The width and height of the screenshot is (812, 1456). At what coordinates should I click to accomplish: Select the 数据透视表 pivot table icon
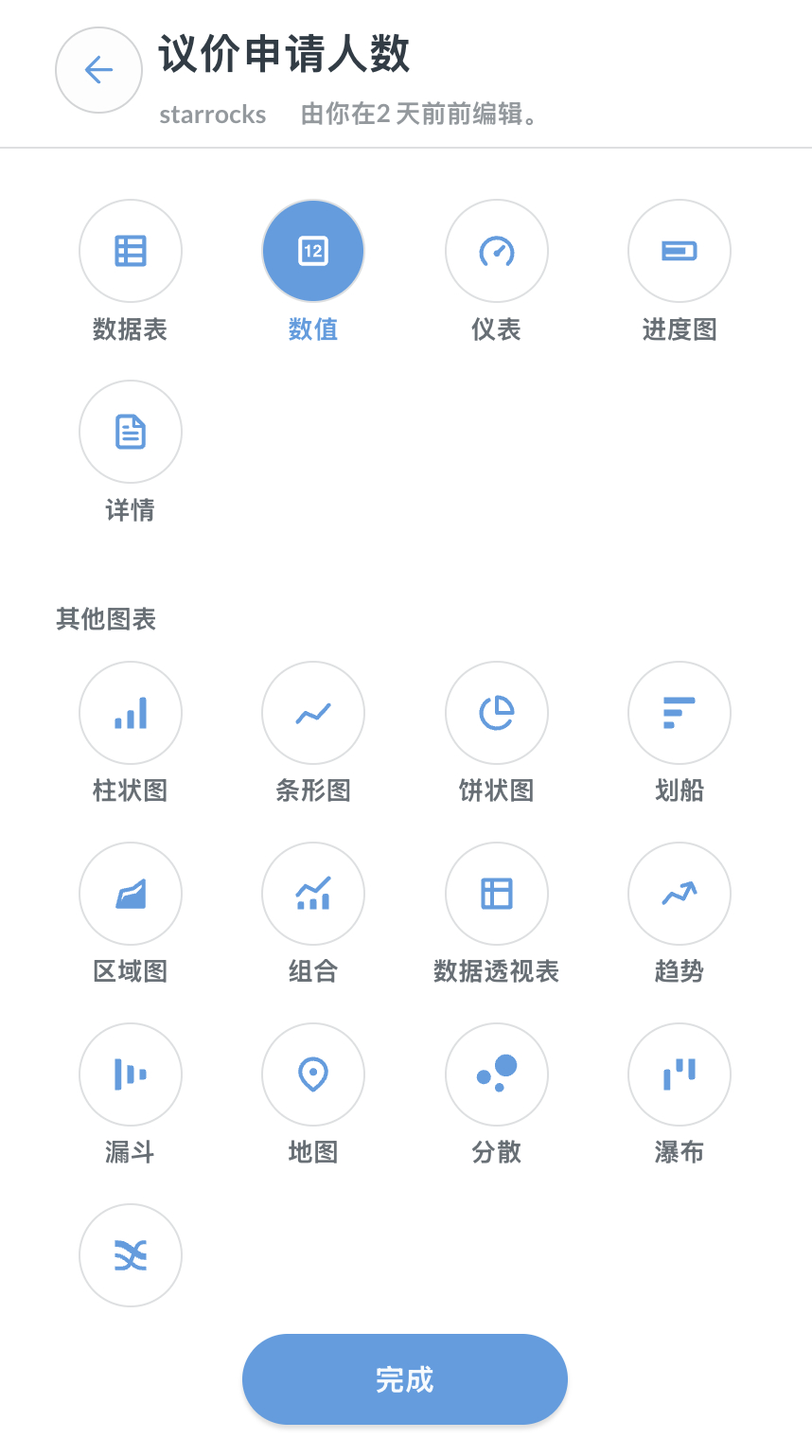tap(496, 894)
